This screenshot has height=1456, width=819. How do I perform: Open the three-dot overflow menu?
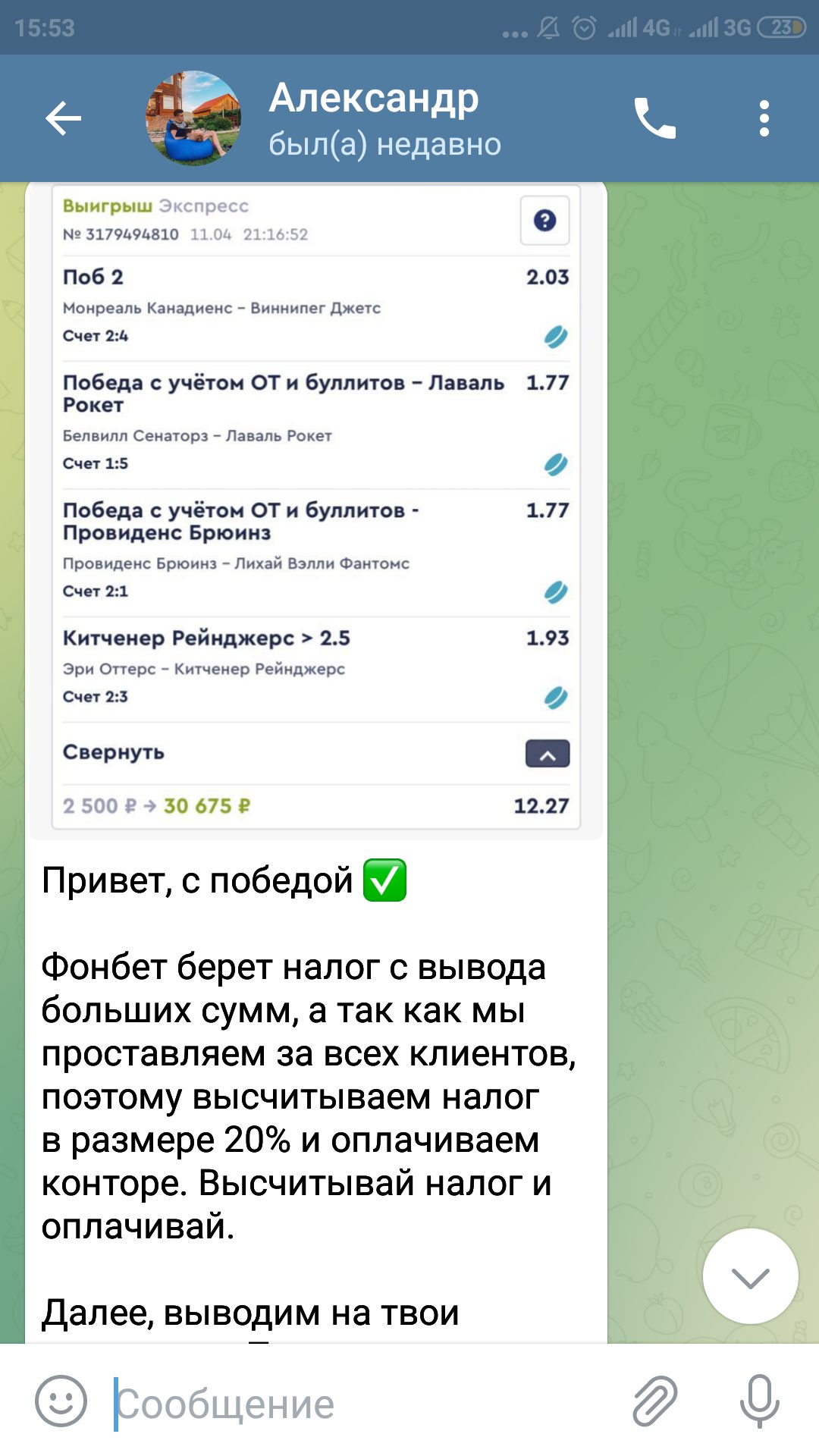tap(764, 118)
